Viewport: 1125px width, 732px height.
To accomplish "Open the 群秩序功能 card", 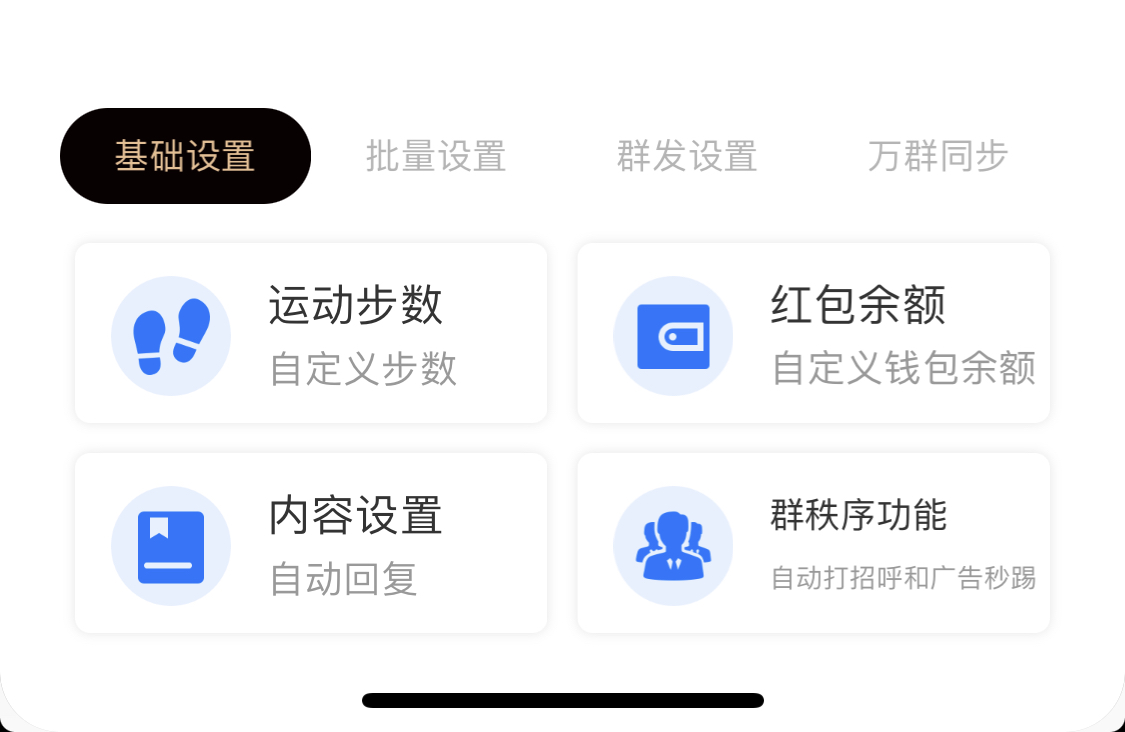I will [x=813, y=543].
